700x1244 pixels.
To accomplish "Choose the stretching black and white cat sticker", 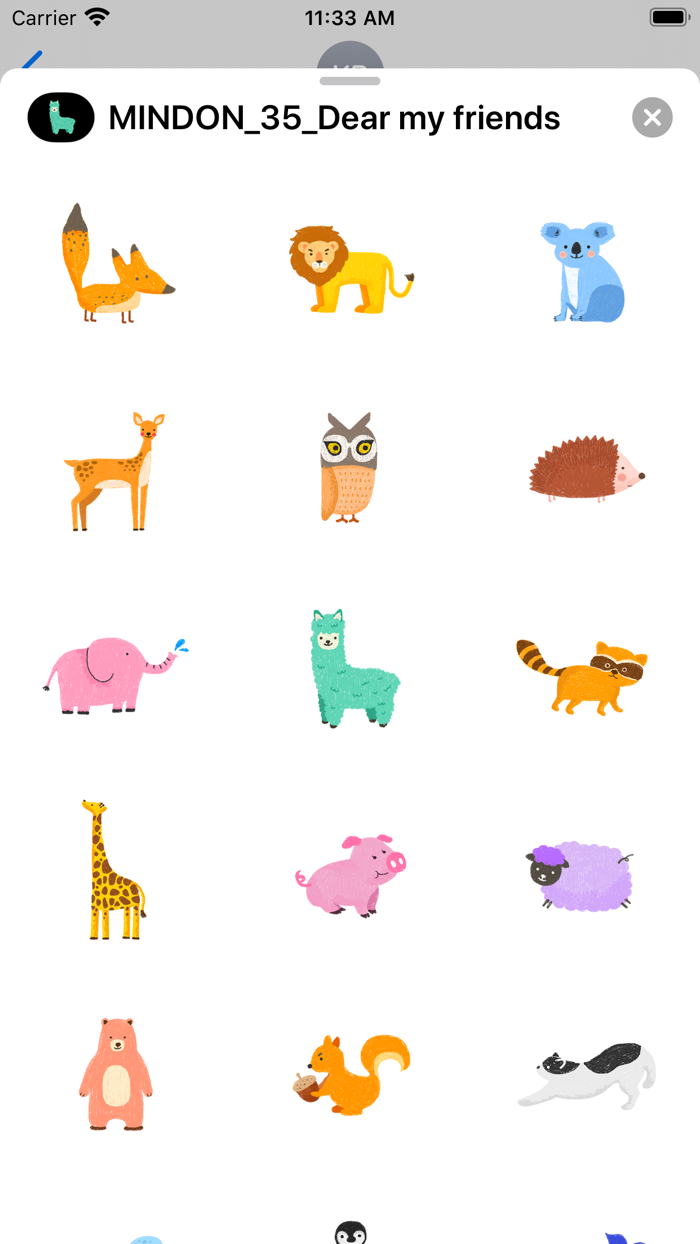I will pos(588,1075).
